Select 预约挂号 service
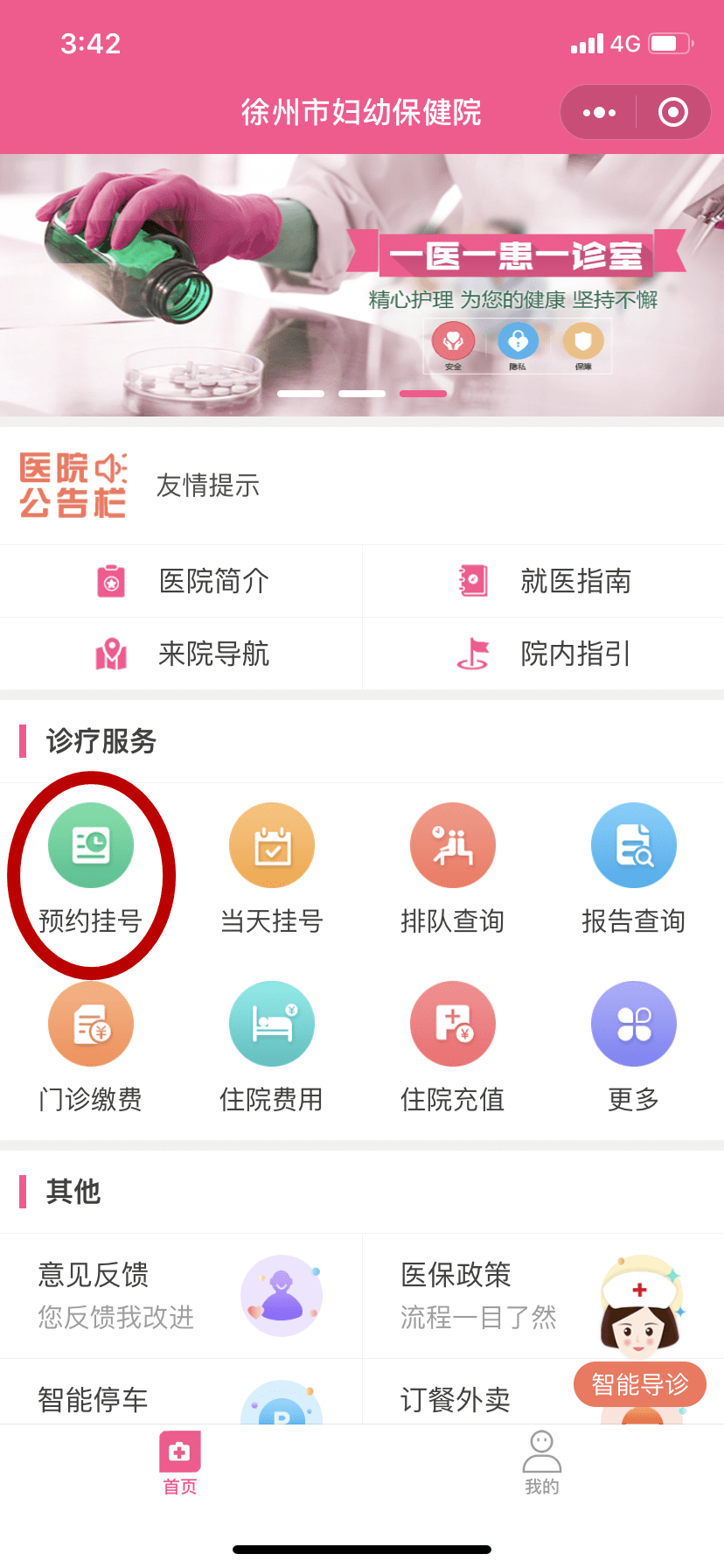The image size is (724, 1568). (x=91, y=868)
